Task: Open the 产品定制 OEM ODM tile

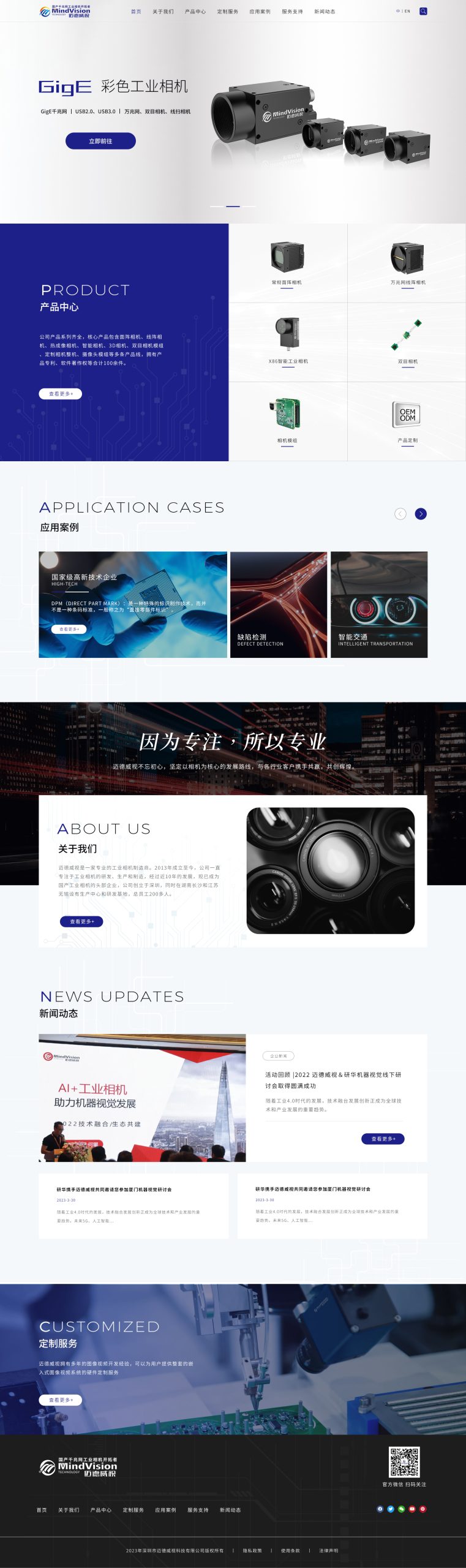Action: pos(407,421)
